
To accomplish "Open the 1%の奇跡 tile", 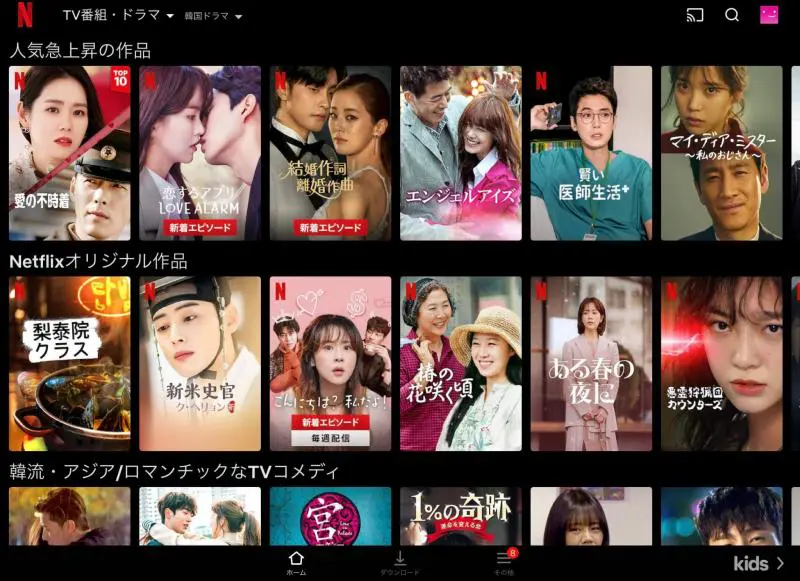I will coord(460,515).
